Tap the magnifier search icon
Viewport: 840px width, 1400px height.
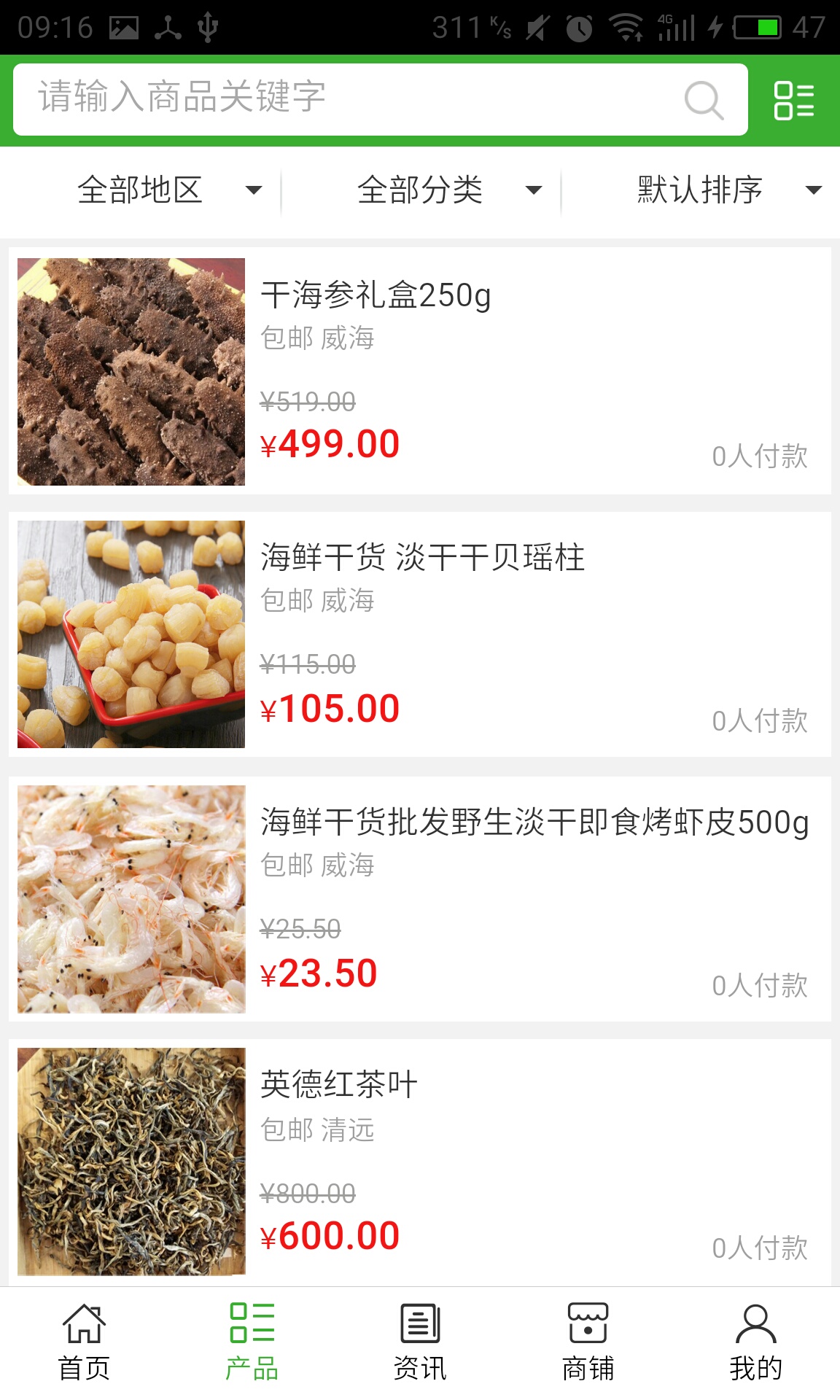click(704, 100)
